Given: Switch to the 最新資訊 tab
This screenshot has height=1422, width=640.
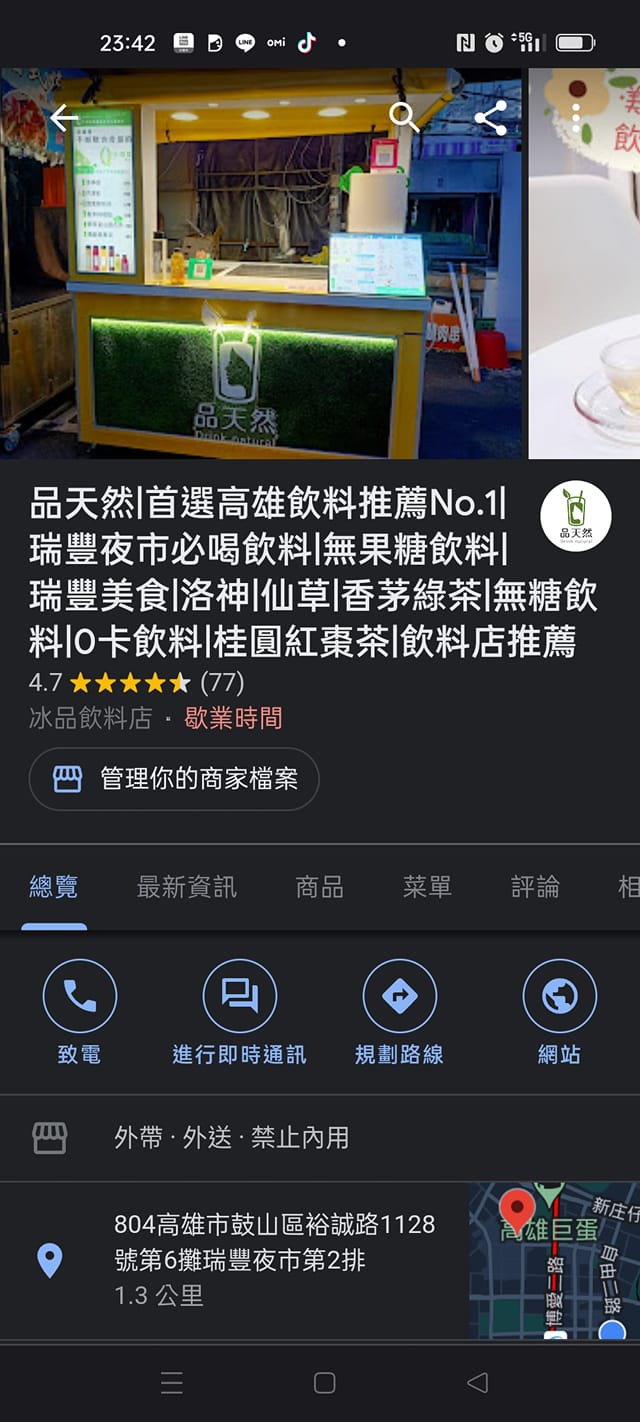Looking at the screenshot, I should (187, 887).
